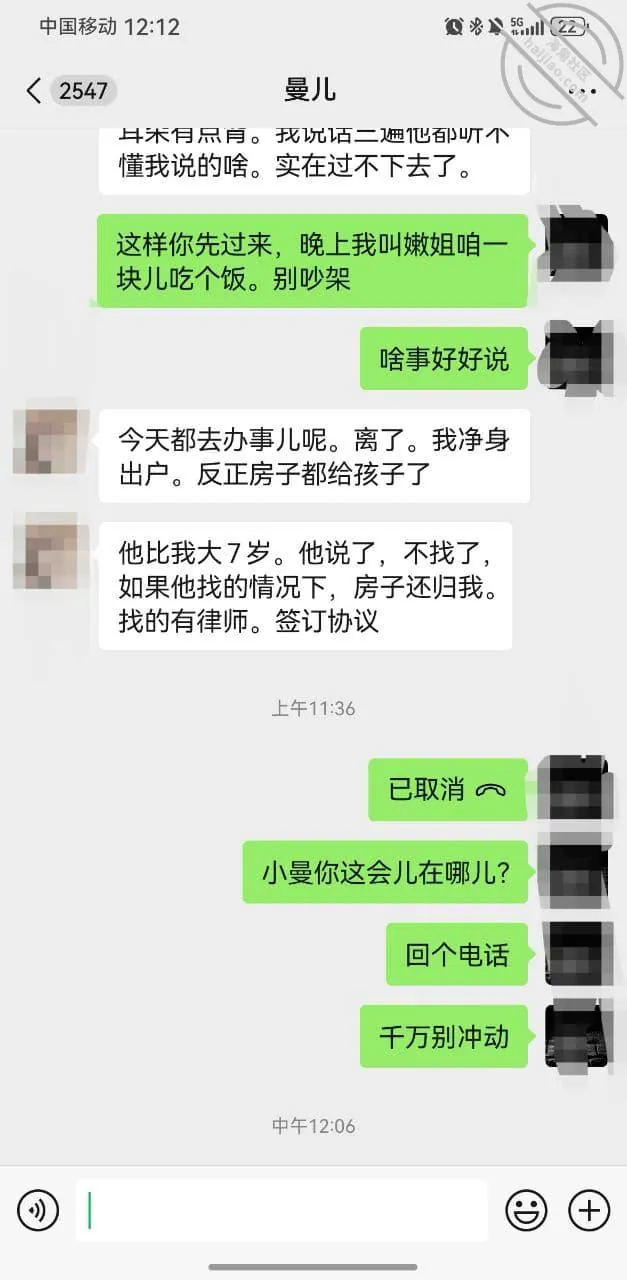
Task: Open the emoji picker
Action: 526,1211
